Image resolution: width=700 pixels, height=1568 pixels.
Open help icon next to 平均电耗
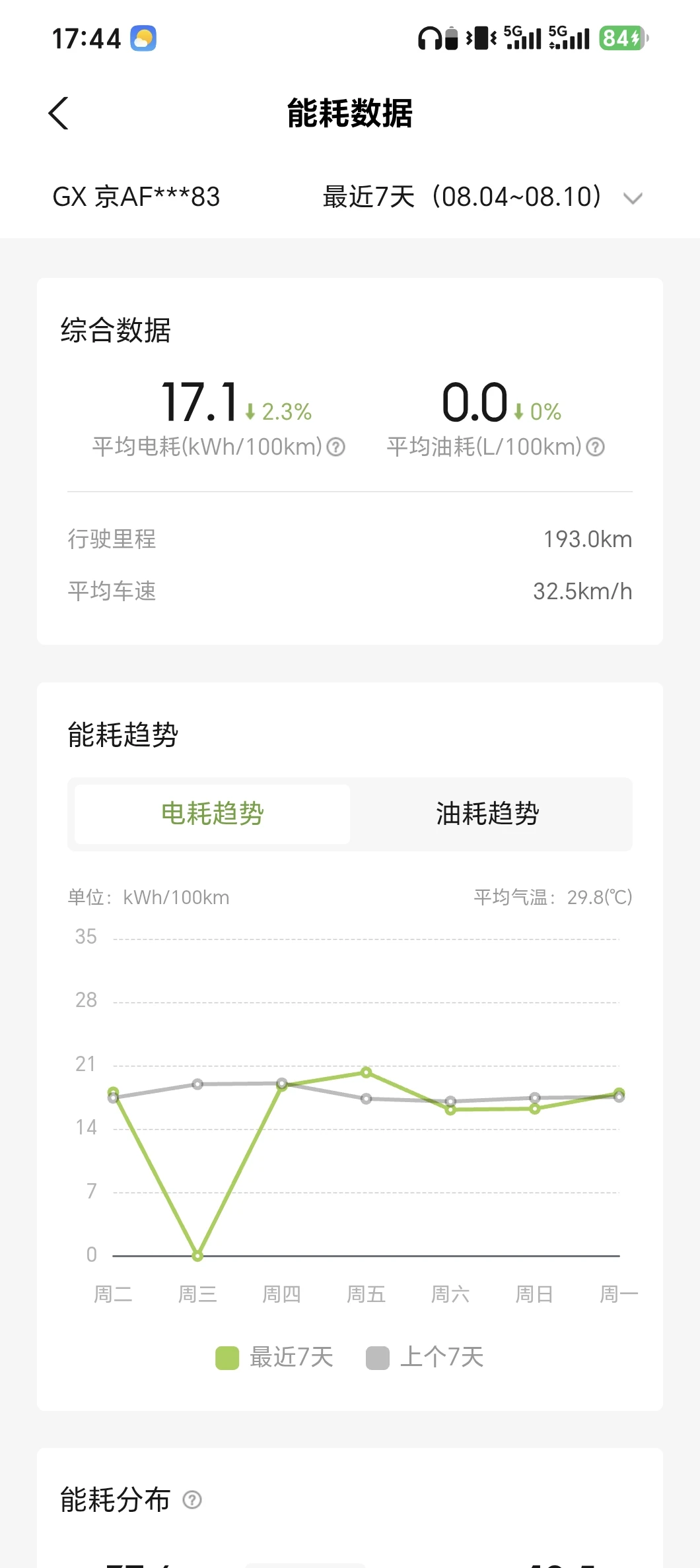[336, 447]
